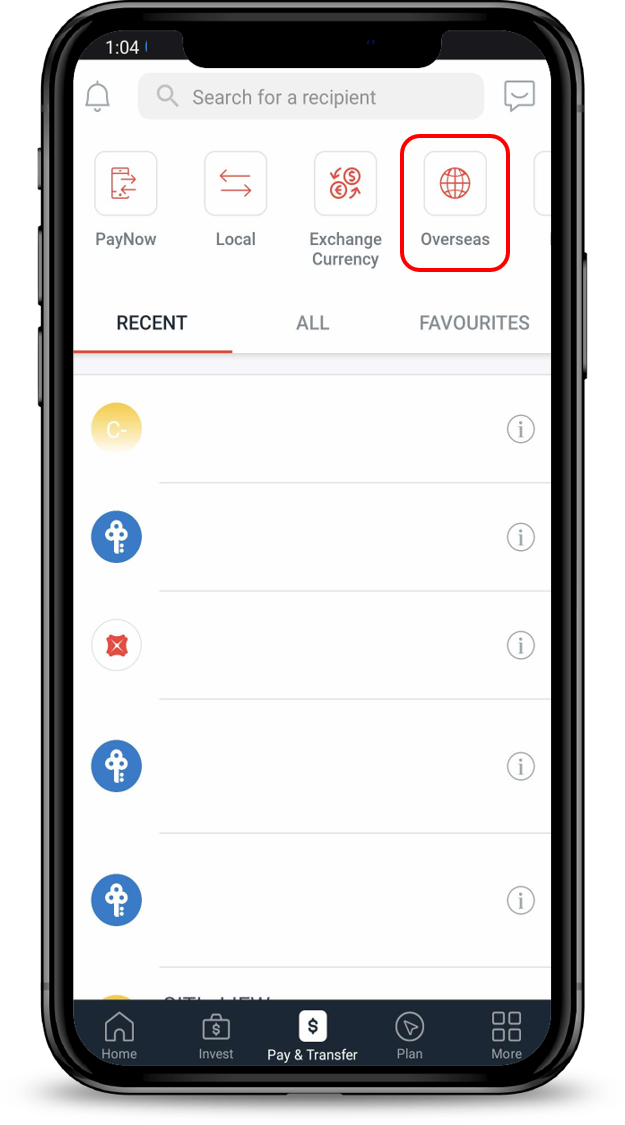Open the chat support icon
Viewport: 625px width, 1125px height.
coord(519,97)
